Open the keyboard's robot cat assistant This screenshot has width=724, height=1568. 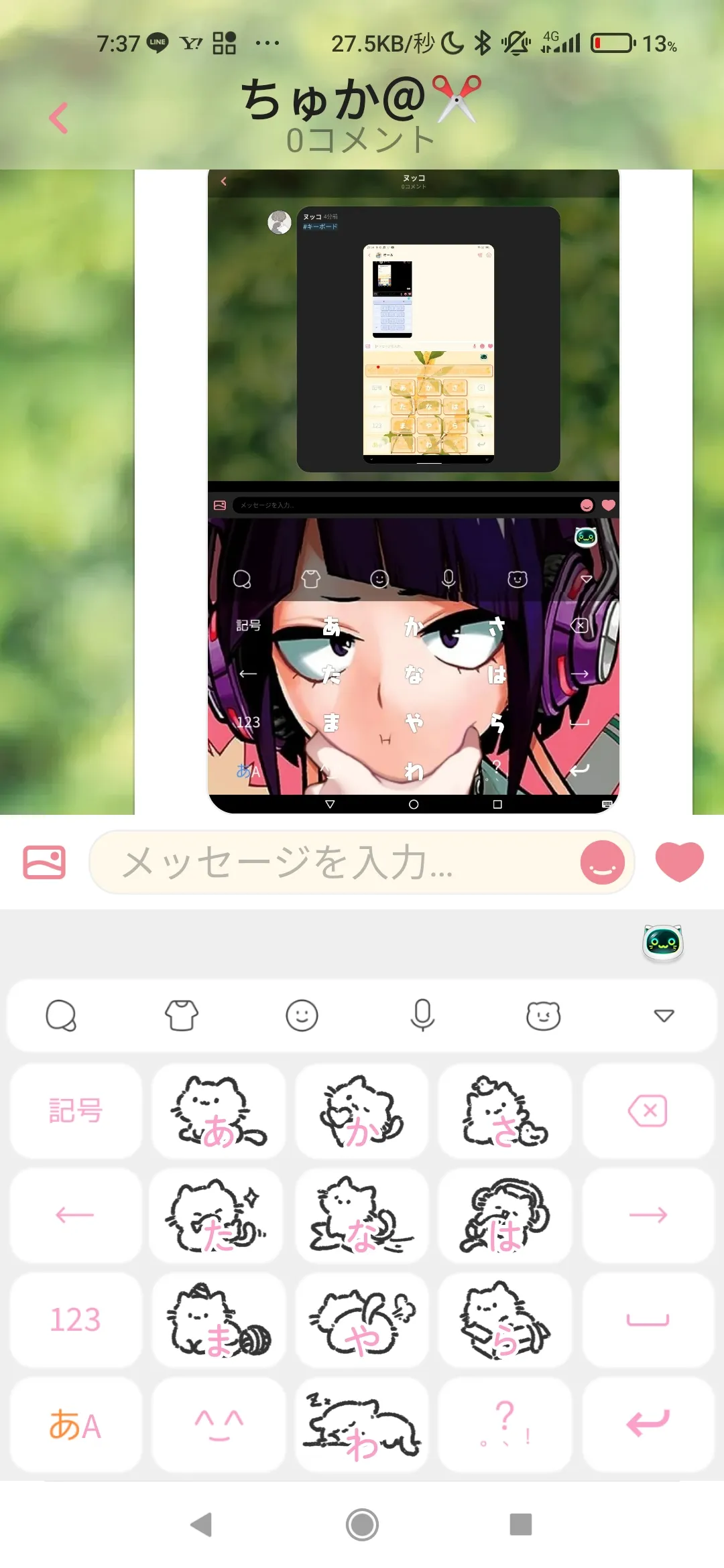(663, 943)
